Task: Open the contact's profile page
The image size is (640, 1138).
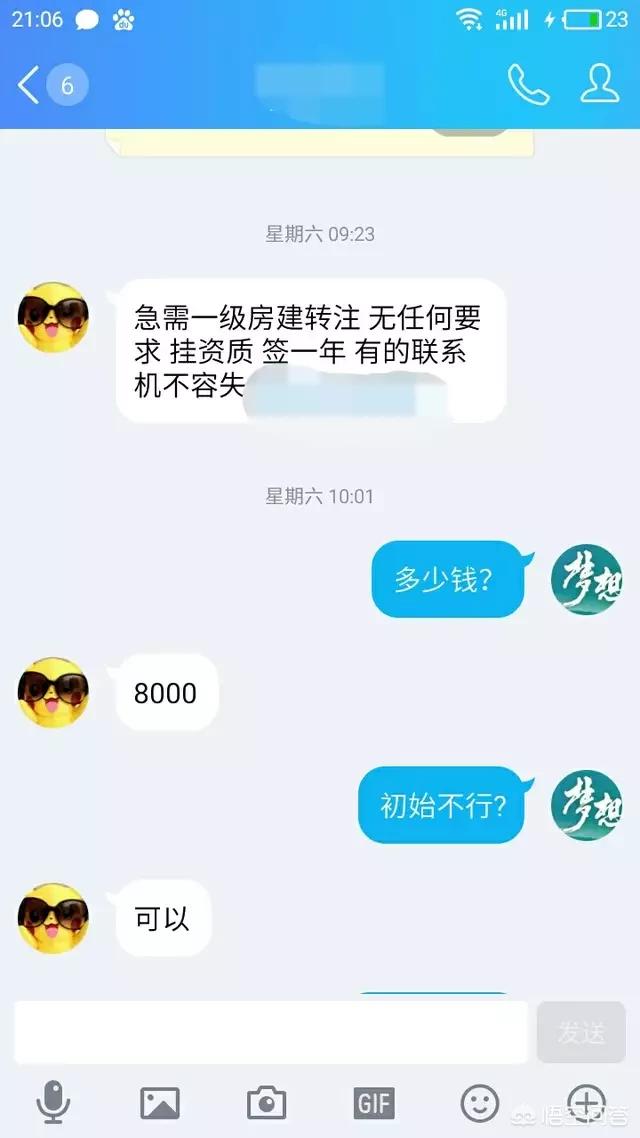Action: click(600, 85)
